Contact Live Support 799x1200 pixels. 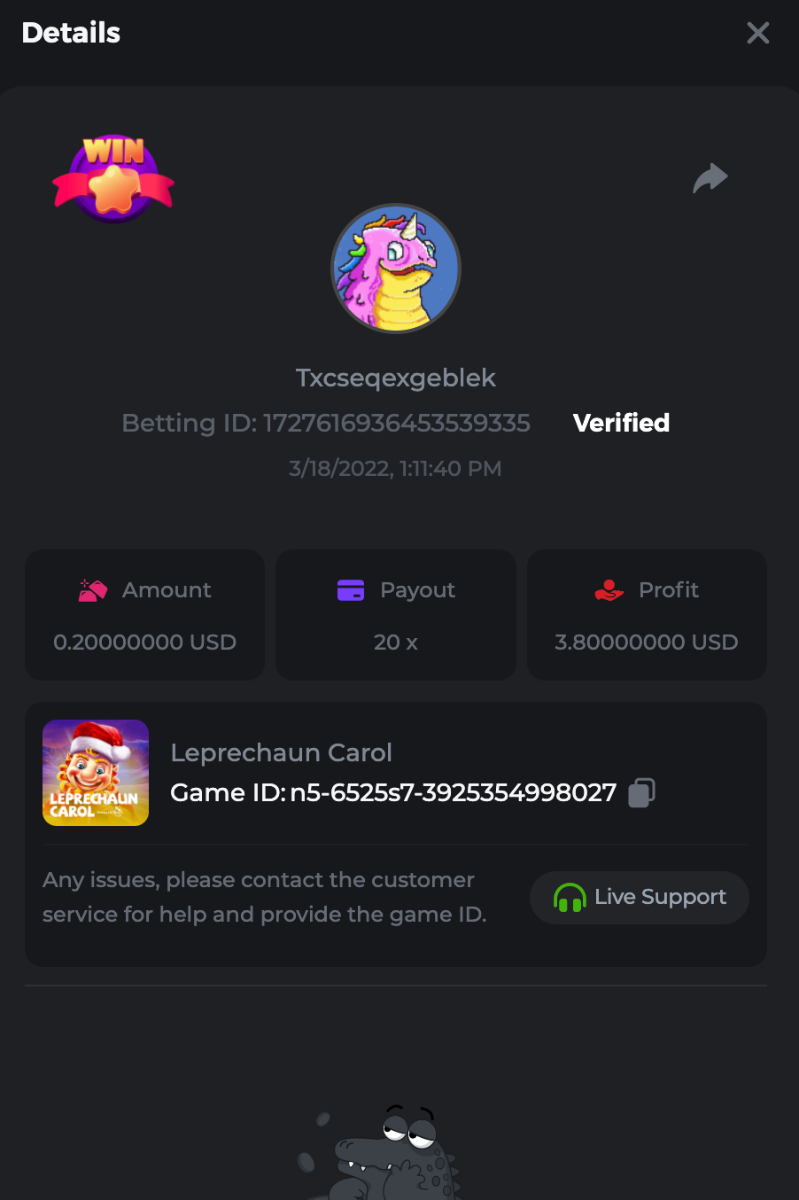[x=639, y=897]
